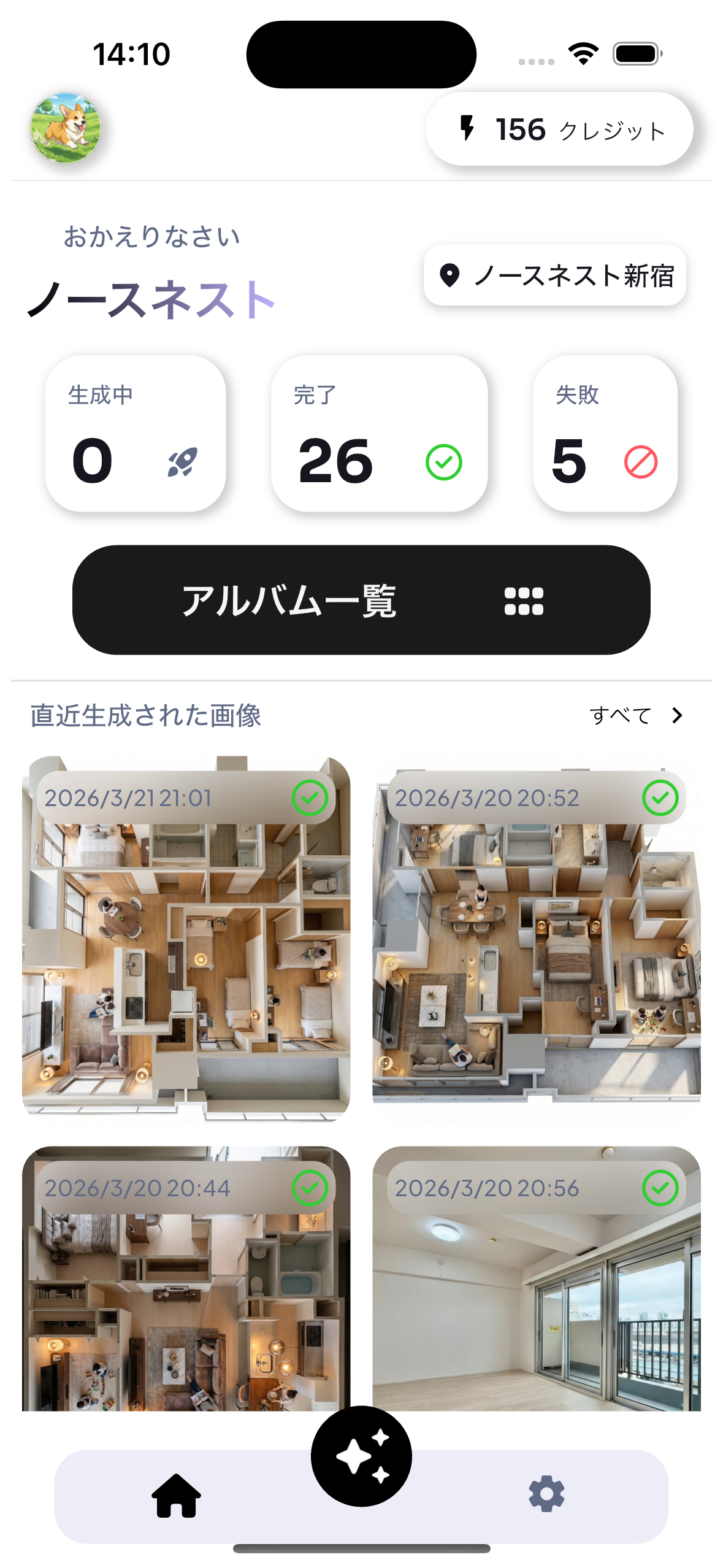The height and width of the screenshot is (1568, 723).
Task: Select the Home icon in bottom navigation
Action: click(x=177, y=1494)
